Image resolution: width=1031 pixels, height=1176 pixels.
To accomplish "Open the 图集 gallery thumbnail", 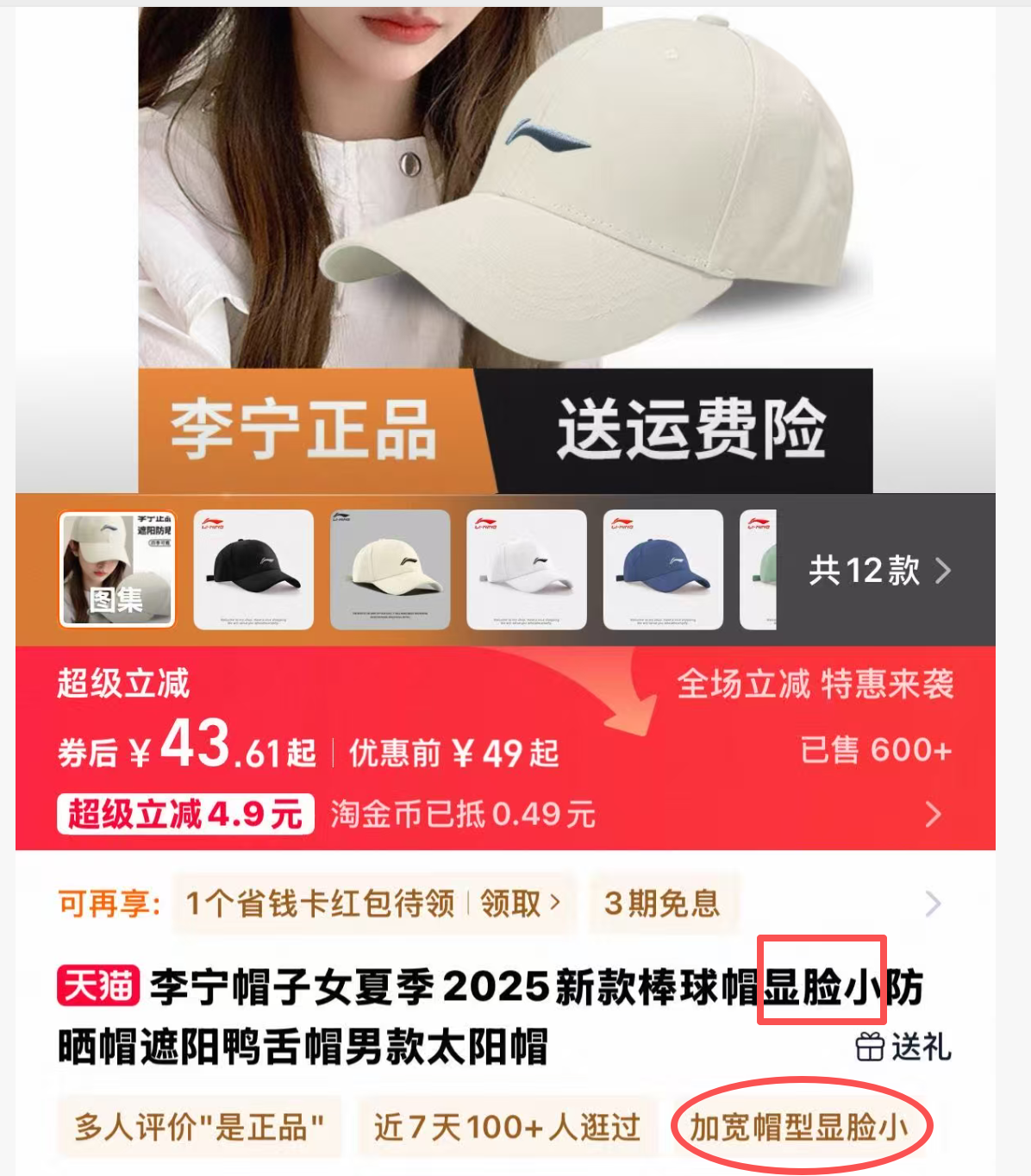I will [116, 569].
